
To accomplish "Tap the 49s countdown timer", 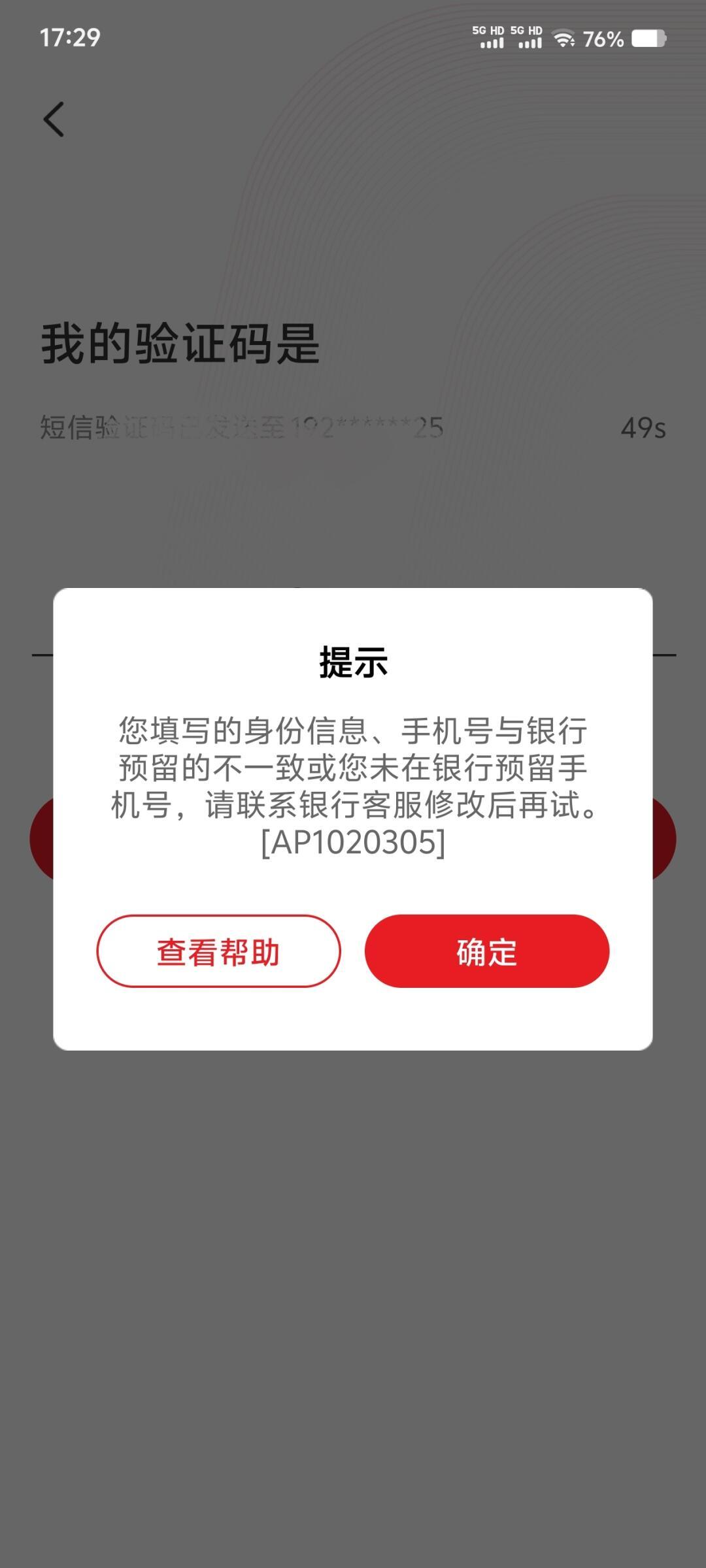I will [x=644, y=428].
